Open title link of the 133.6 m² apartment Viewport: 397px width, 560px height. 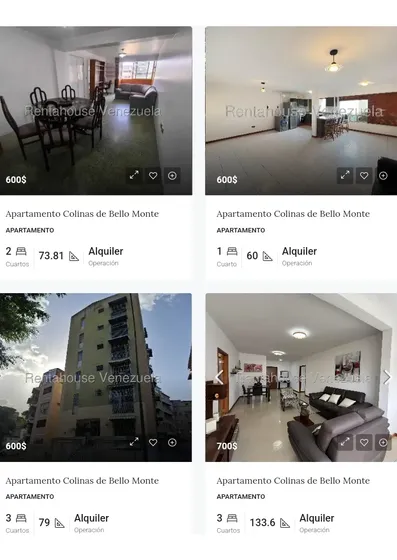coord(293,481)
